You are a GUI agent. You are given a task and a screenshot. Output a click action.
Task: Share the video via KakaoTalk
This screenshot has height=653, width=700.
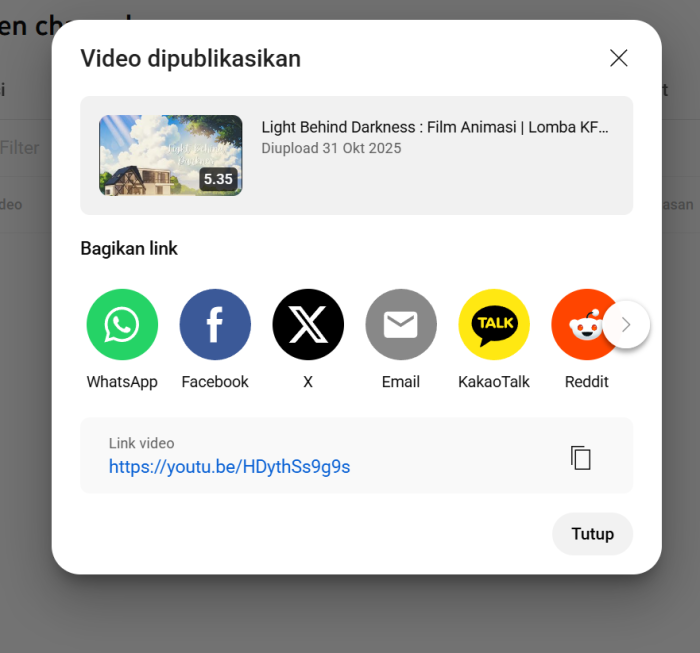click(x=494, y=325)
